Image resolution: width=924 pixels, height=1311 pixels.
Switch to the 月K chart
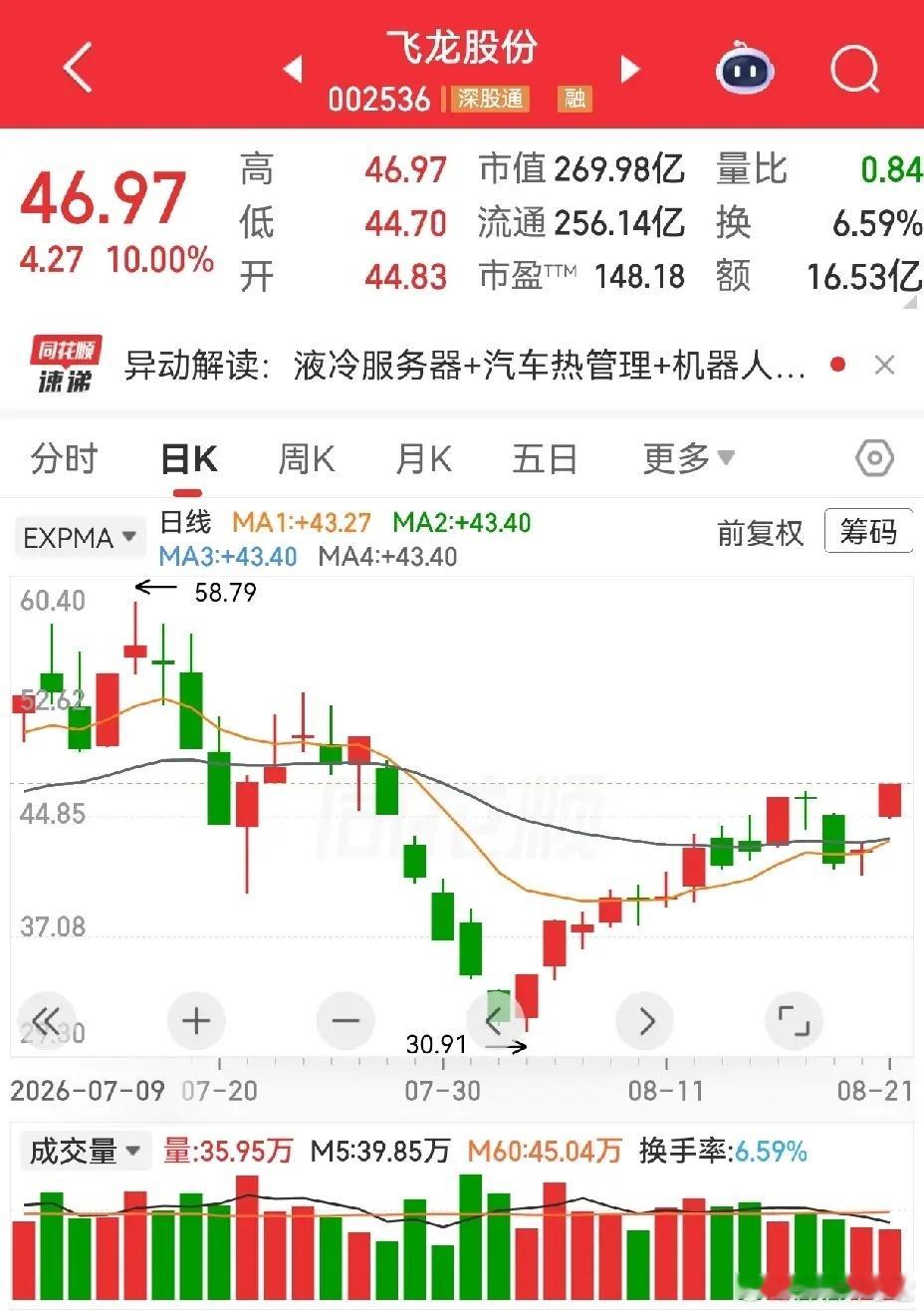pyautogui.click(x=423, y=459)
